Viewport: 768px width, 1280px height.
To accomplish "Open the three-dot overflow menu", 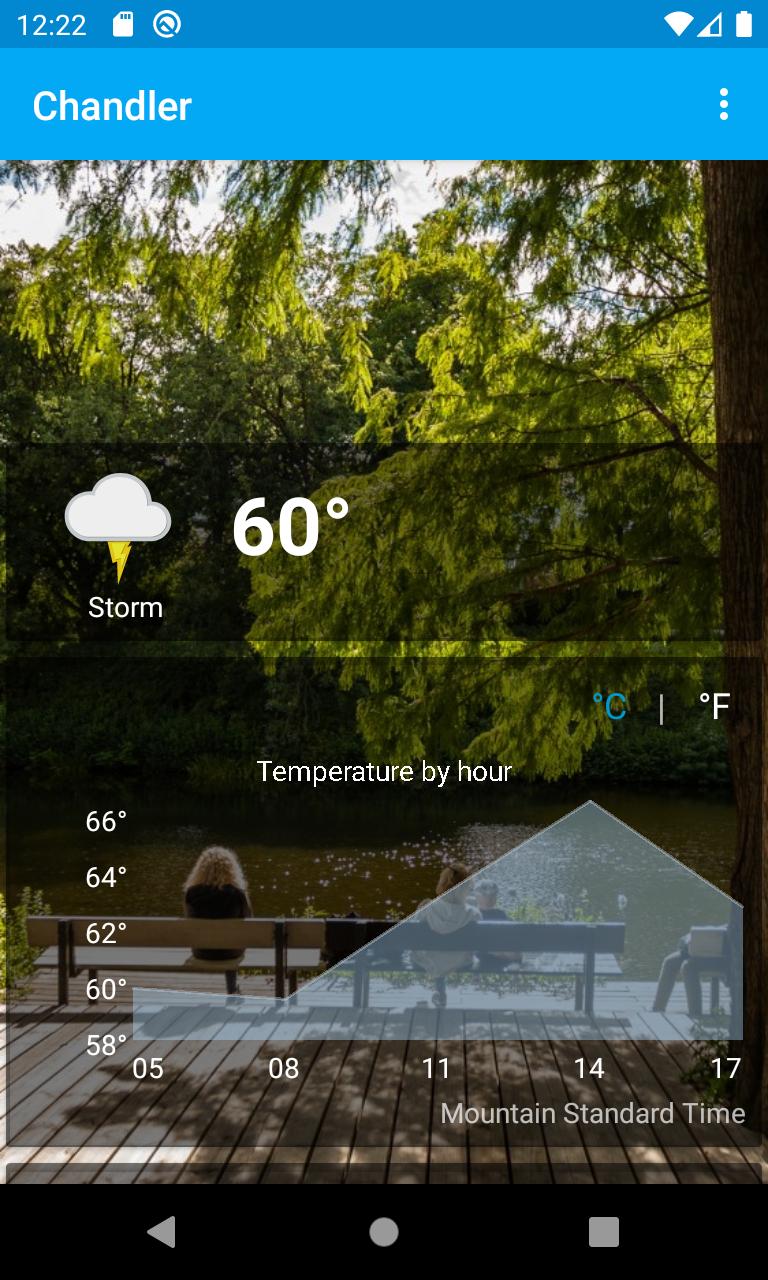I will (x=724, y=104).
